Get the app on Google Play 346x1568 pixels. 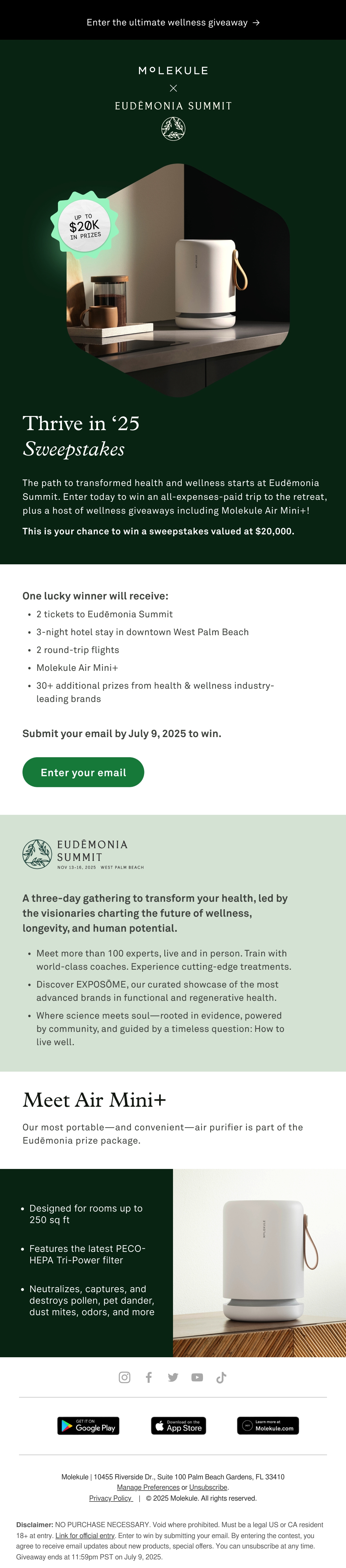(88, 1425)
